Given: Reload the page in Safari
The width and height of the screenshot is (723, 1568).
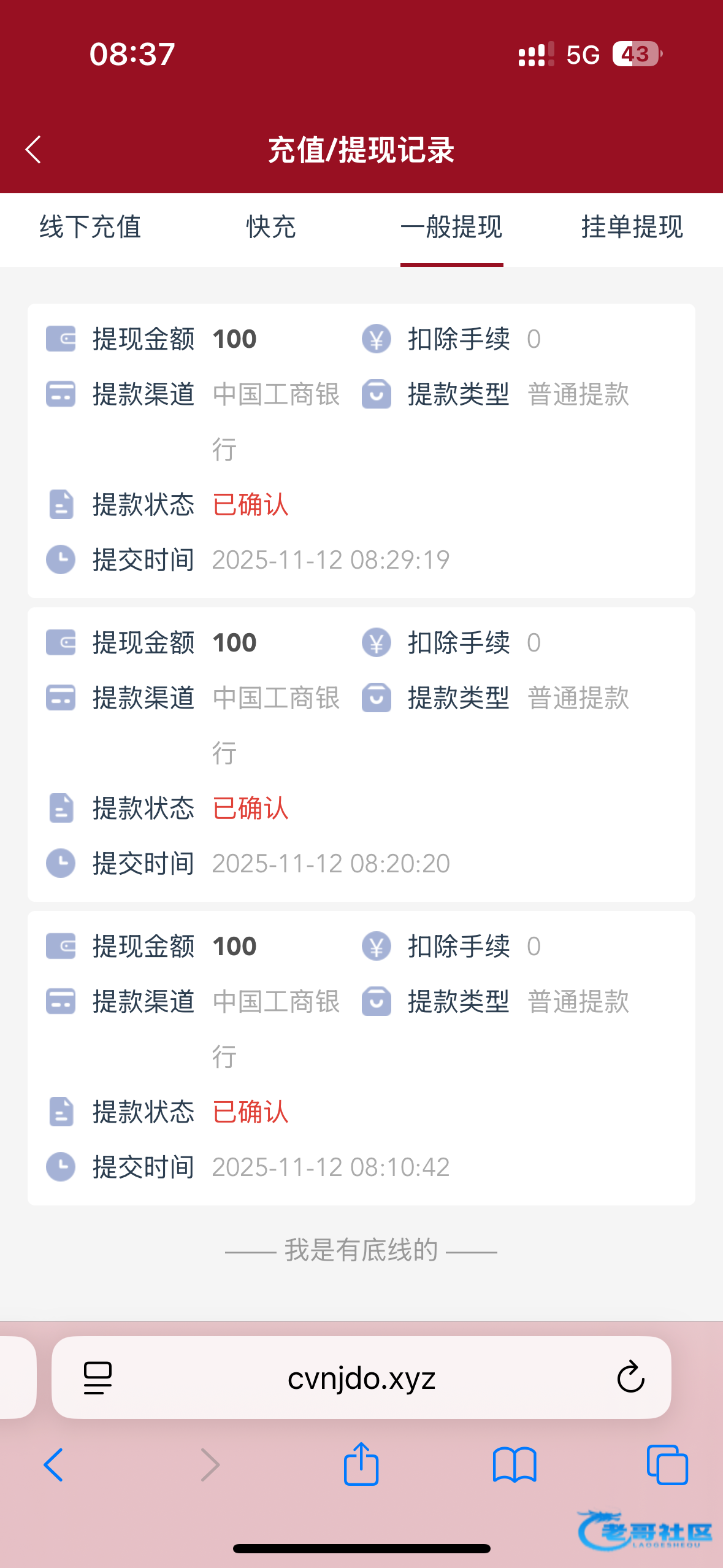Looking at the screenshot, I should pyautogui.click(x=630, y=1378).
